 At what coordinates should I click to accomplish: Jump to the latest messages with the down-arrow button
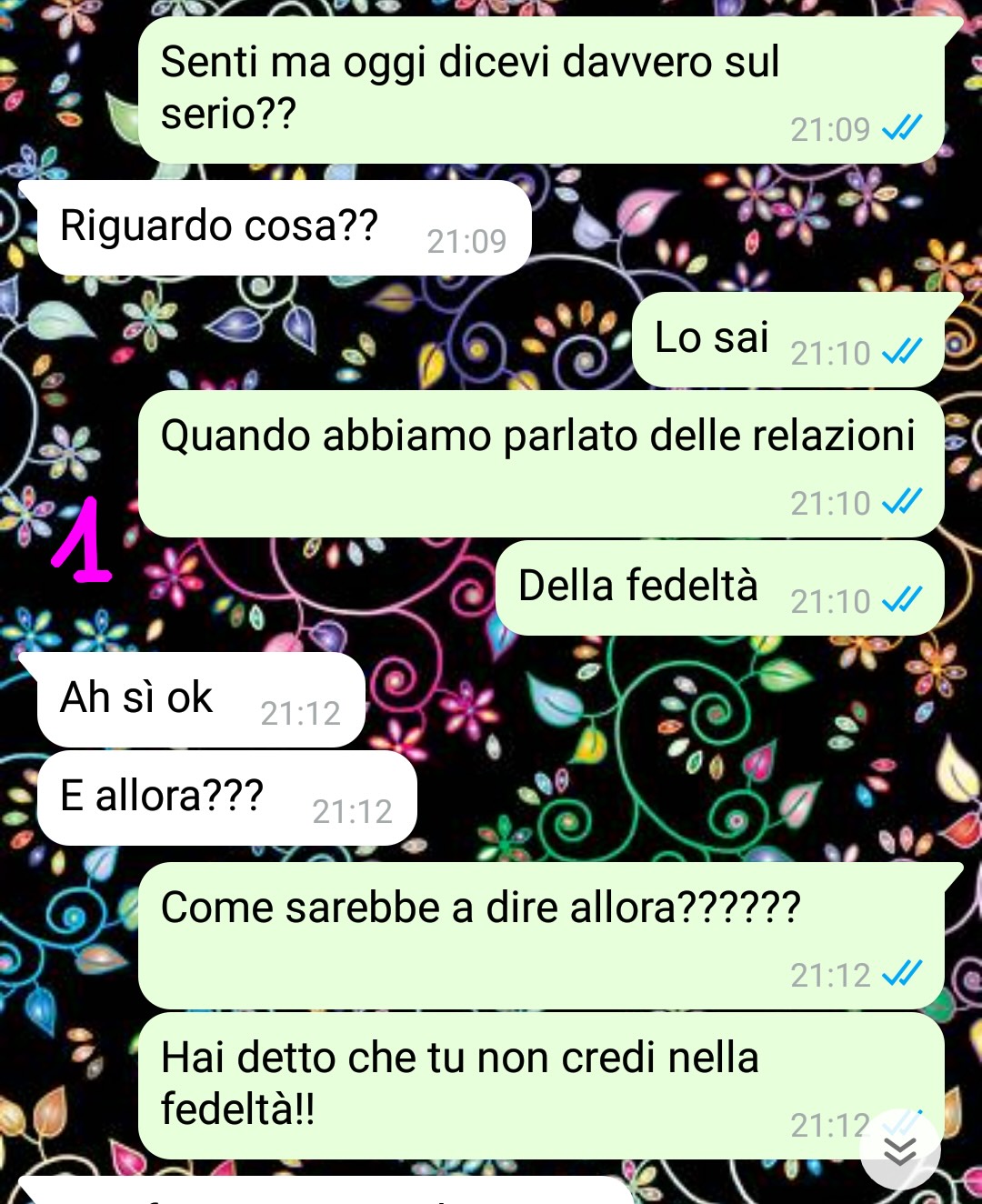[899, 1149]
